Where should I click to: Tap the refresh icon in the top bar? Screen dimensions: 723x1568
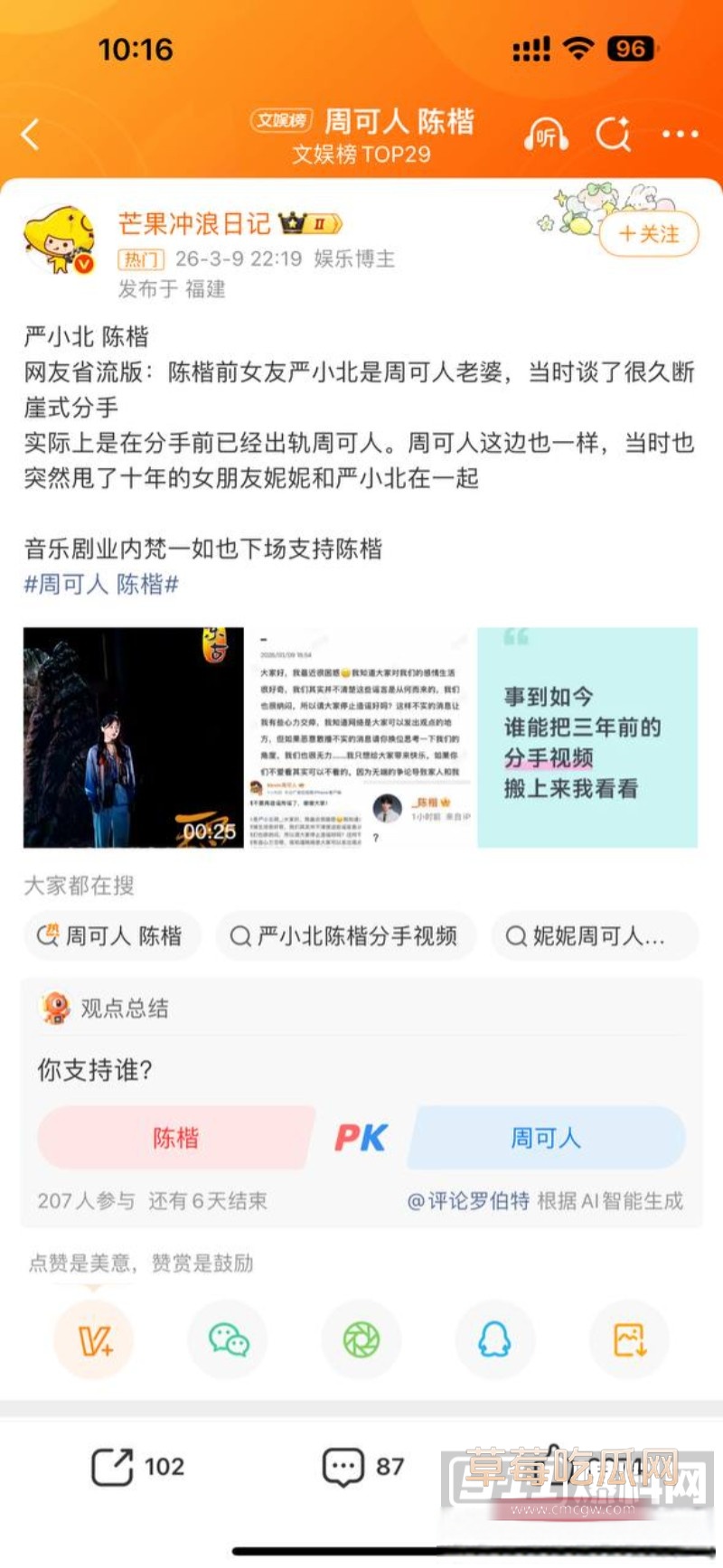614,134
